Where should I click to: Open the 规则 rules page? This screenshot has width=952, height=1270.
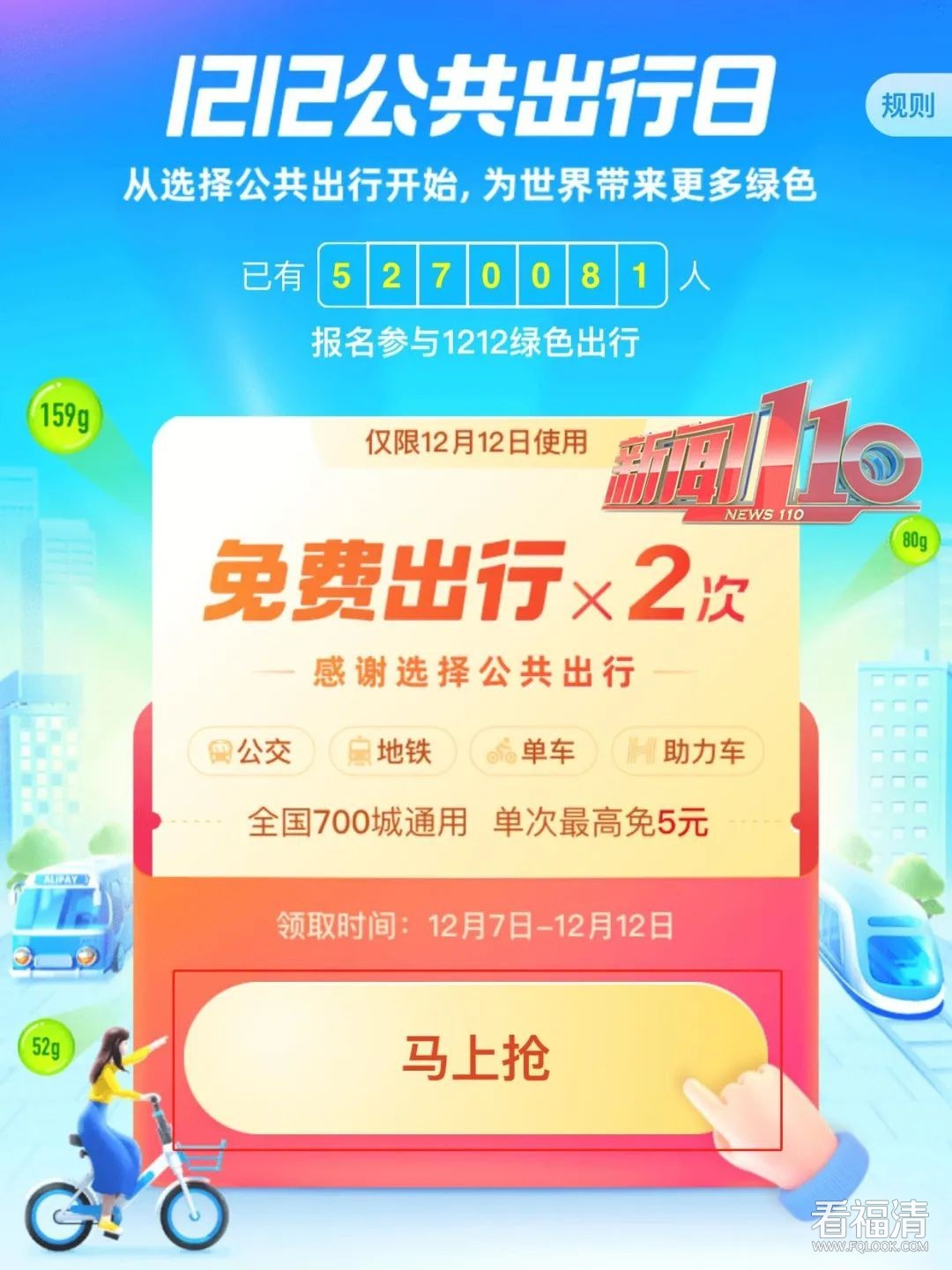pos(907,105)
